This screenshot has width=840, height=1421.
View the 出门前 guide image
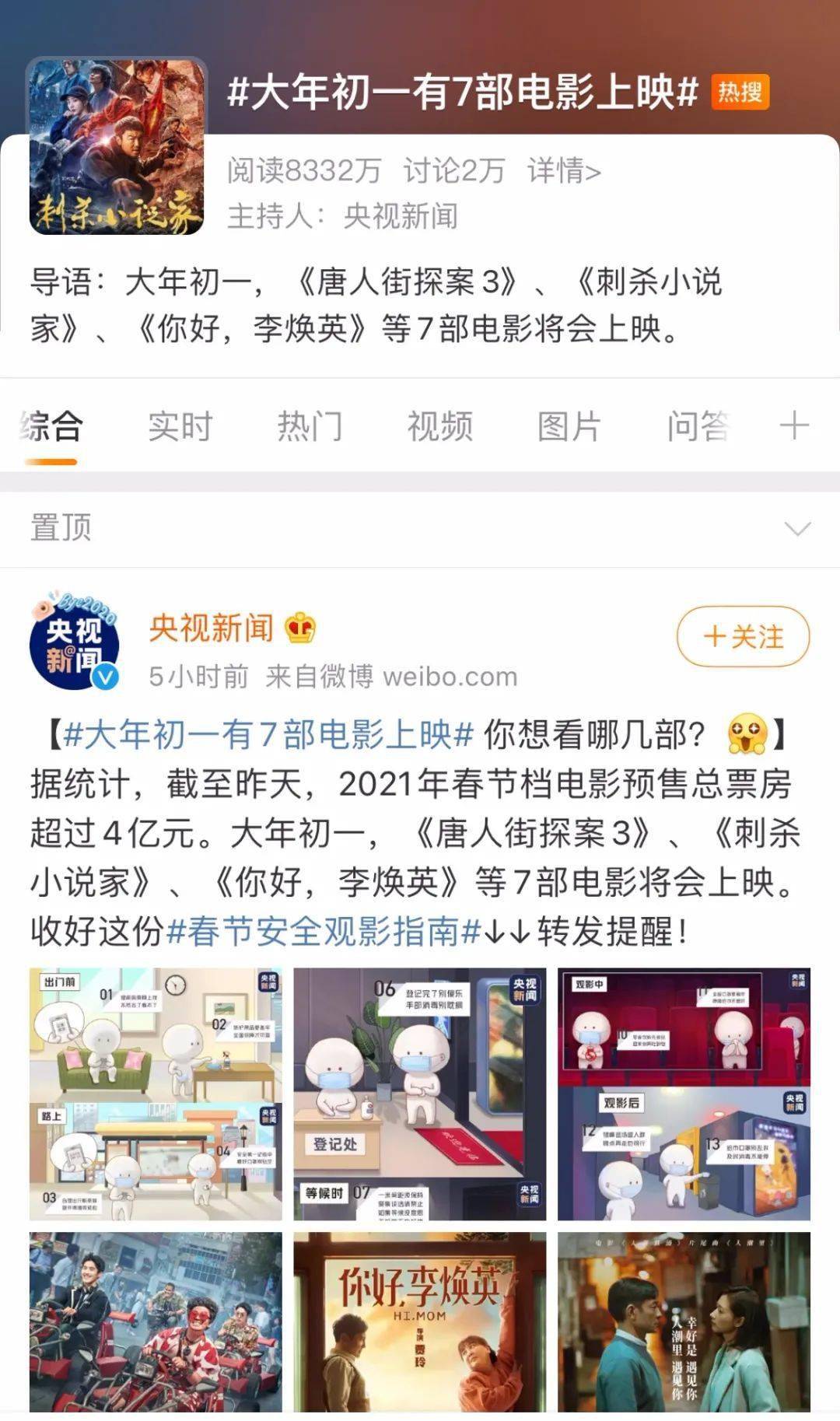(x=156, y=1094)
